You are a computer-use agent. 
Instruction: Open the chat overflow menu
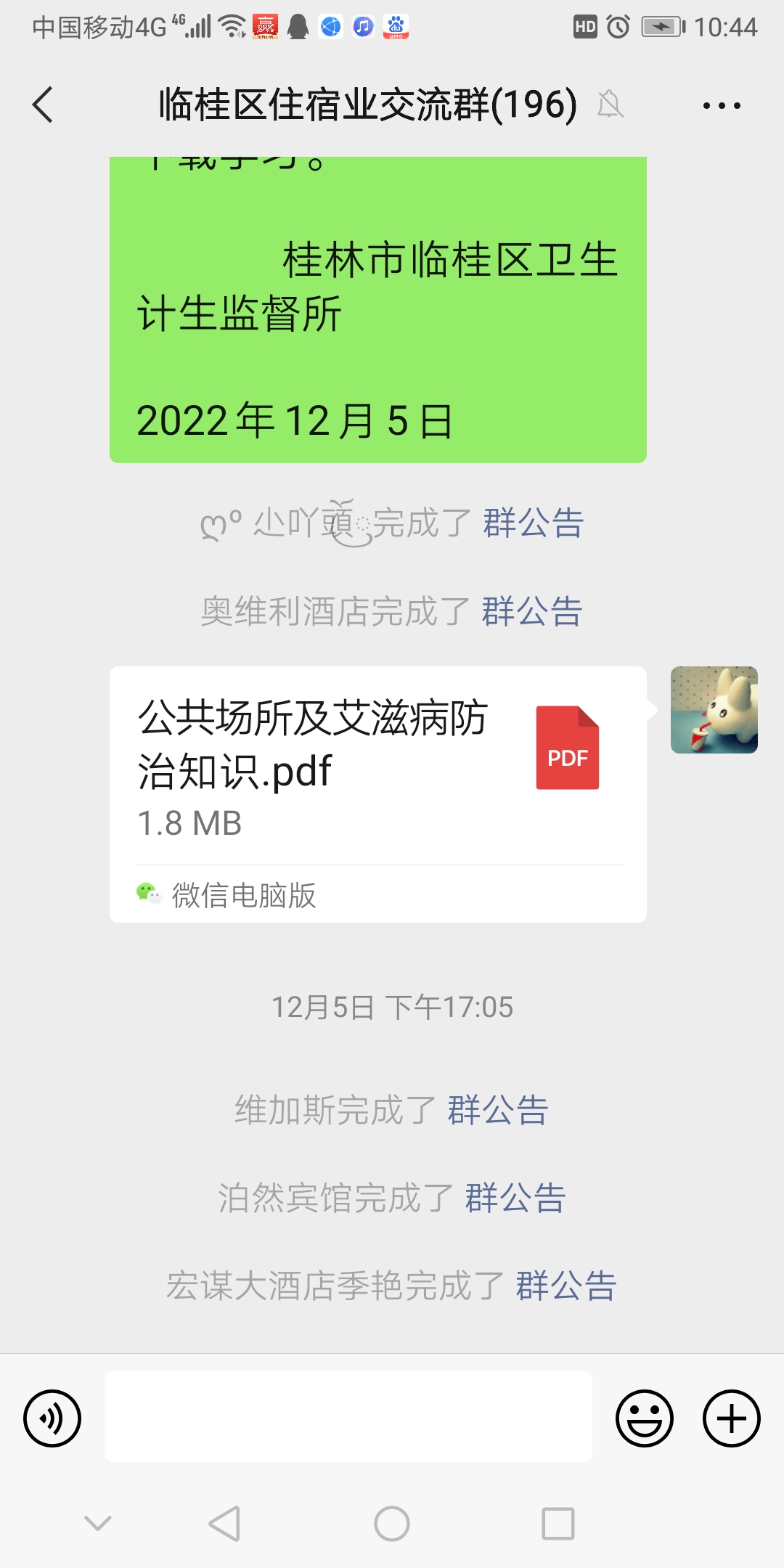pyautogui.click(x=721, y=105)
